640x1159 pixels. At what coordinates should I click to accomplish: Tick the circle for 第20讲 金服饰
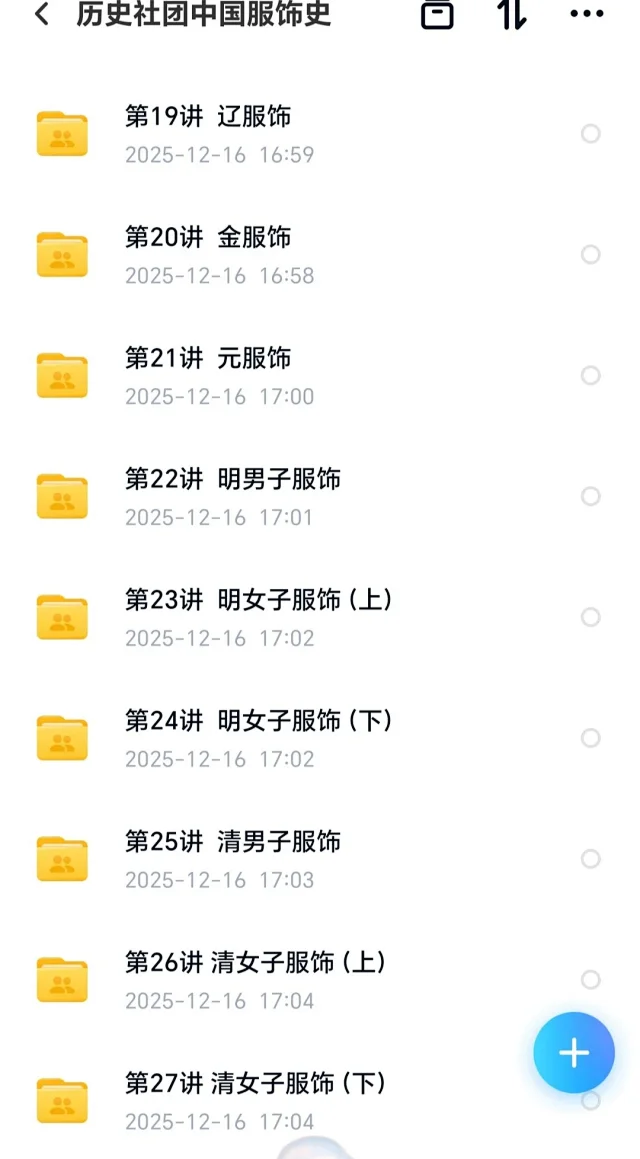pyautogui.click(x=591, y=255)
